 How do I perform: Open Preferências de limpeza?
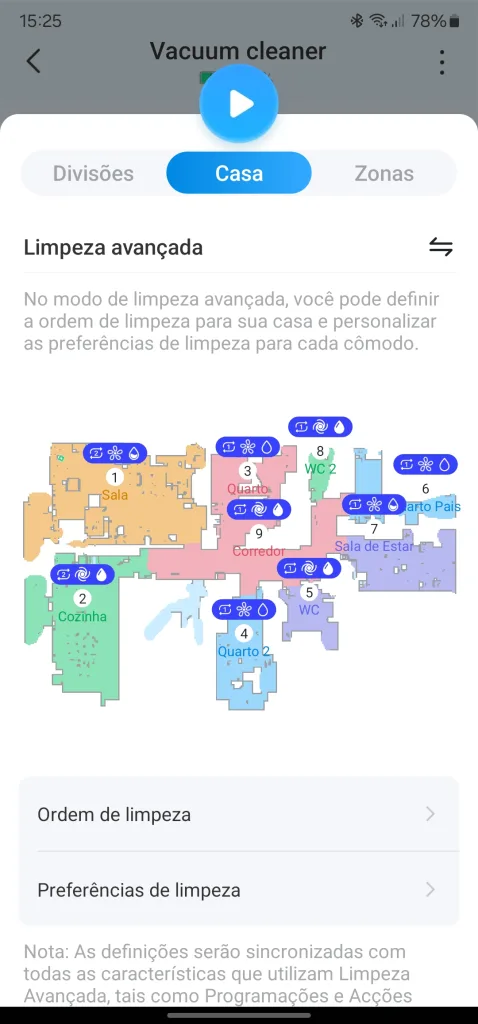[x=239, y=889]
